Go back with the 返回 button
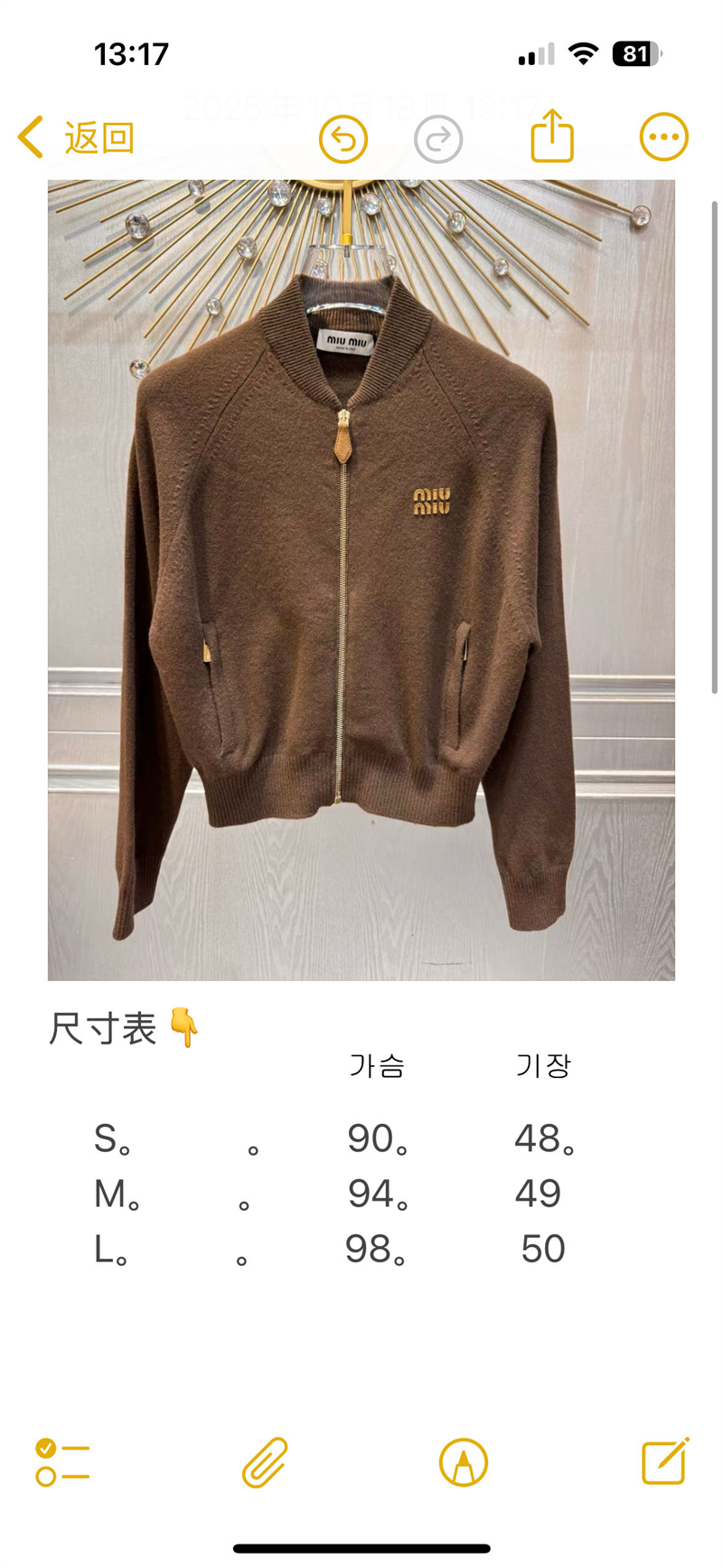The image size is (723, 1568). [78, 138]
